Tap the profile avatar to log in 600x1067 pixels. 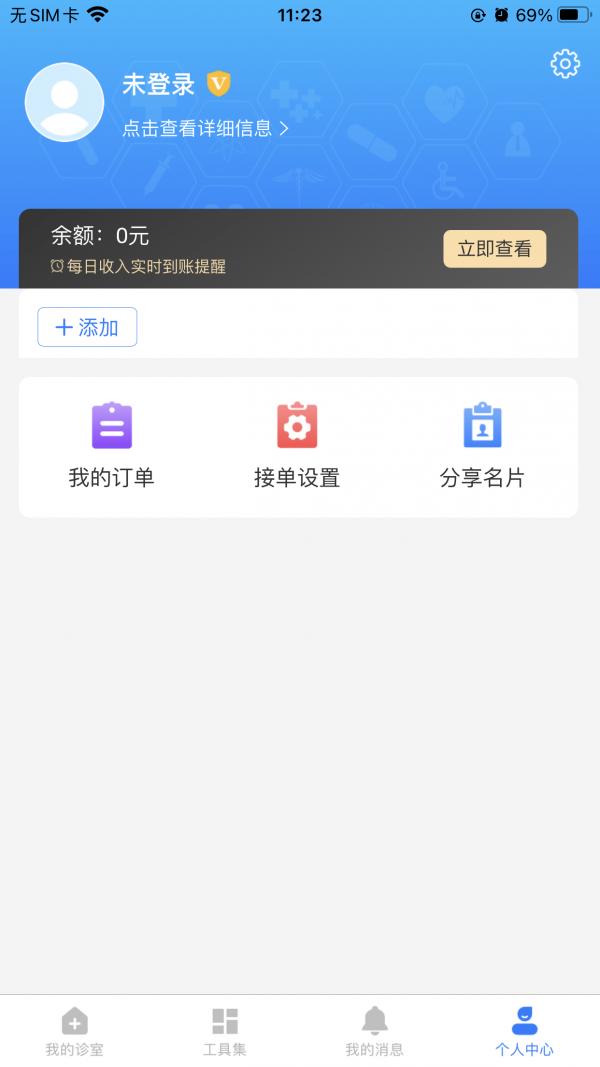click(64, 102)
